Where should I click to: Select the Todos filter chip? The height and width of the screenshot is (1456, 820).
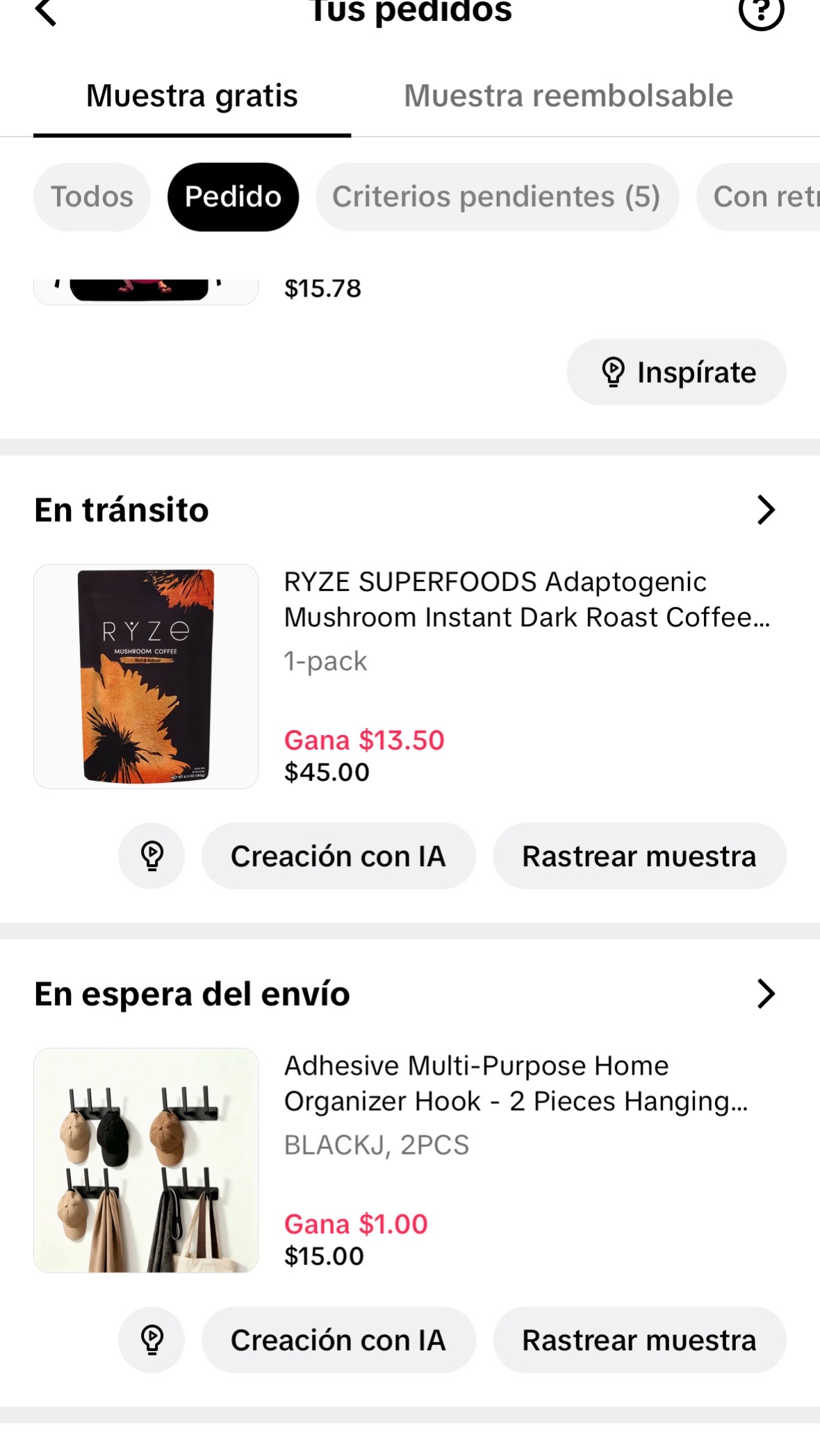(92, 197)
